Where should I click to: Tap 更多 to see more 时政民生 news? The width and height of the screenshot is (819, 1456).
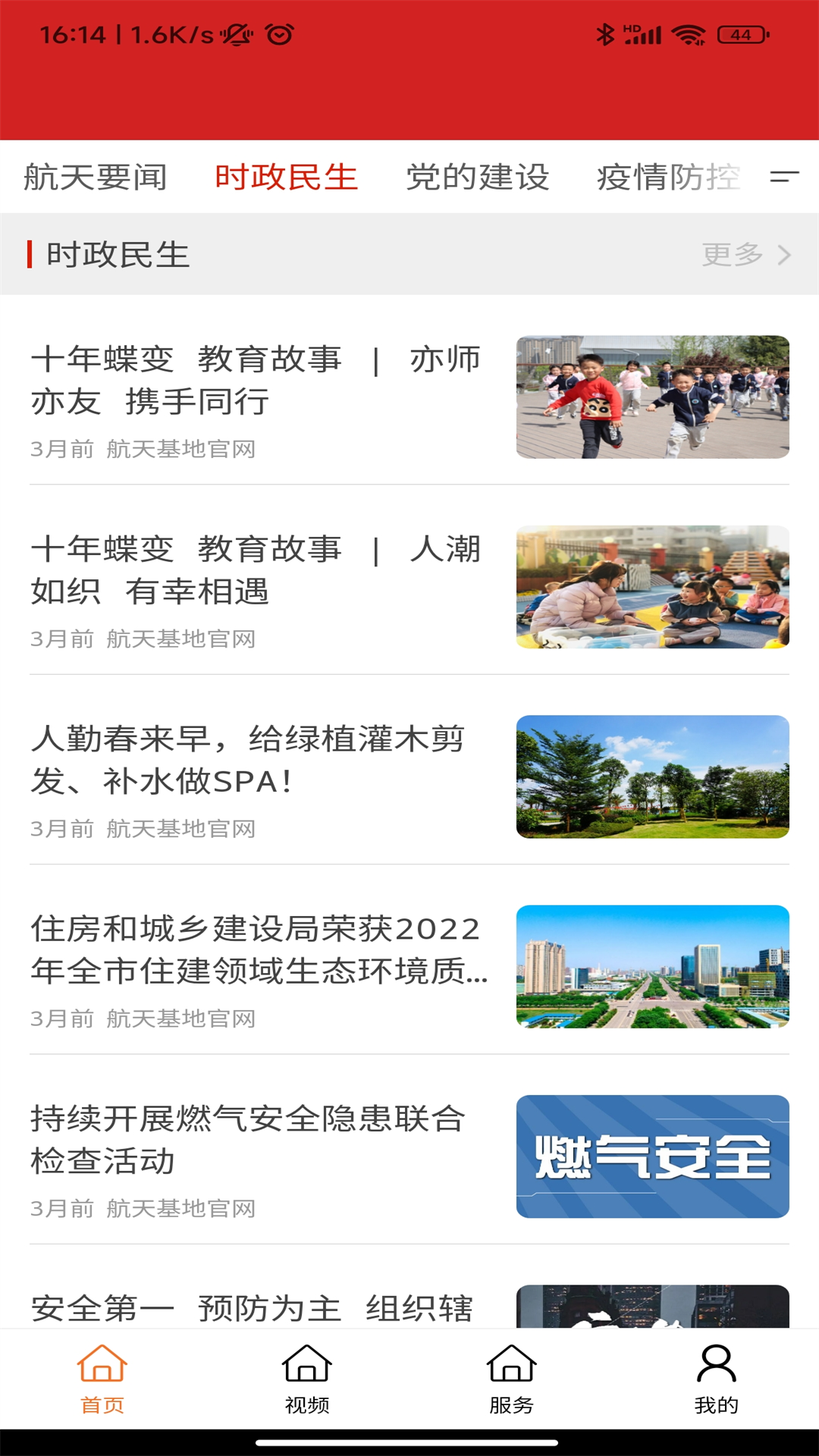[745, 255]
